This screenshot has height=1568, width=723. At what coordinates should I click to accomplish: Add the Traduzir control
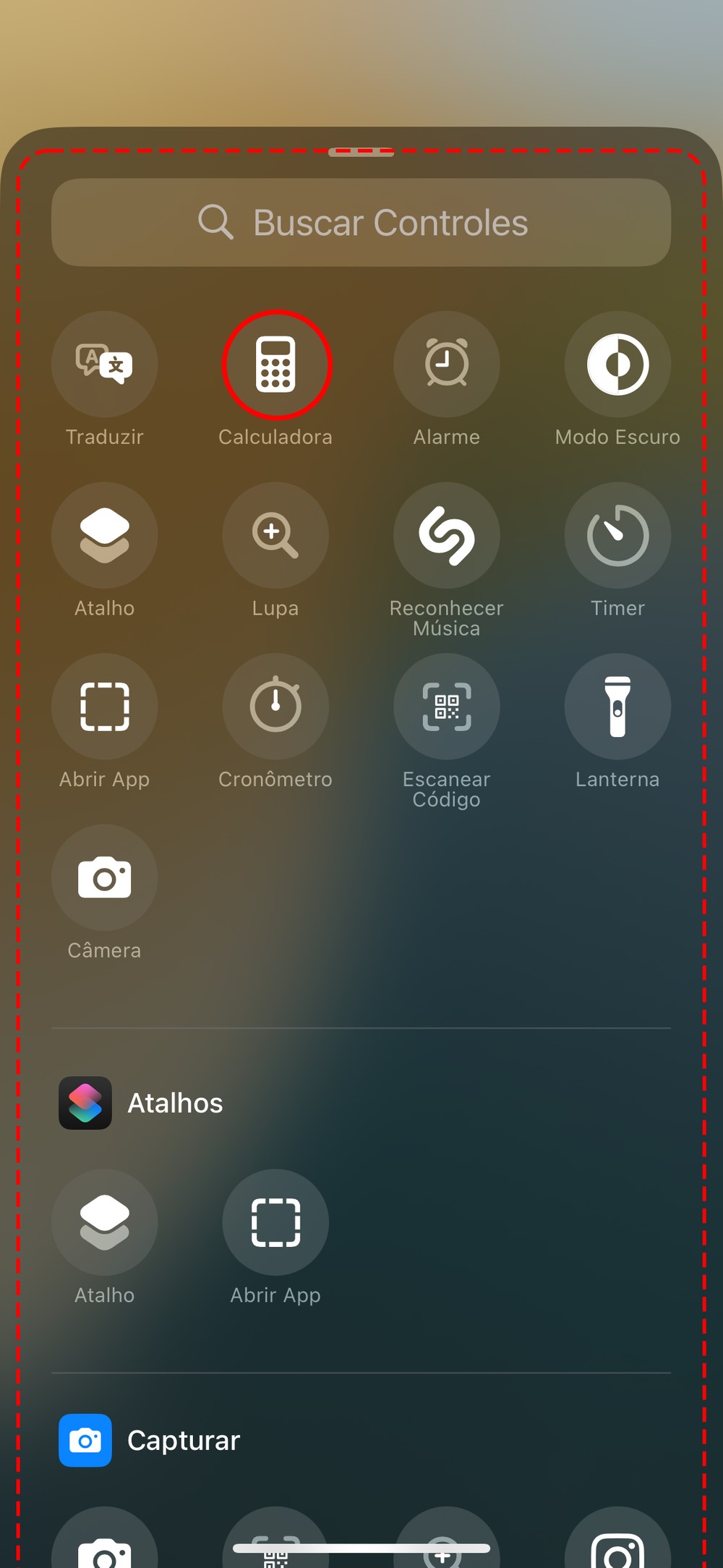coord(105,365)
